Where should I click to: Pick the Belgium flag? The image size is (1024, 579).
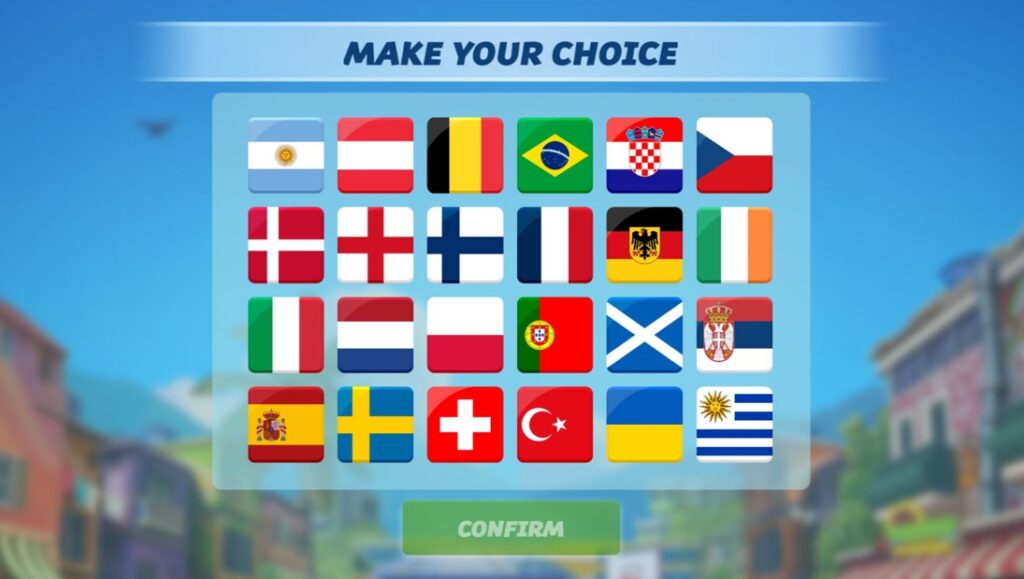[x=465, y=155]
